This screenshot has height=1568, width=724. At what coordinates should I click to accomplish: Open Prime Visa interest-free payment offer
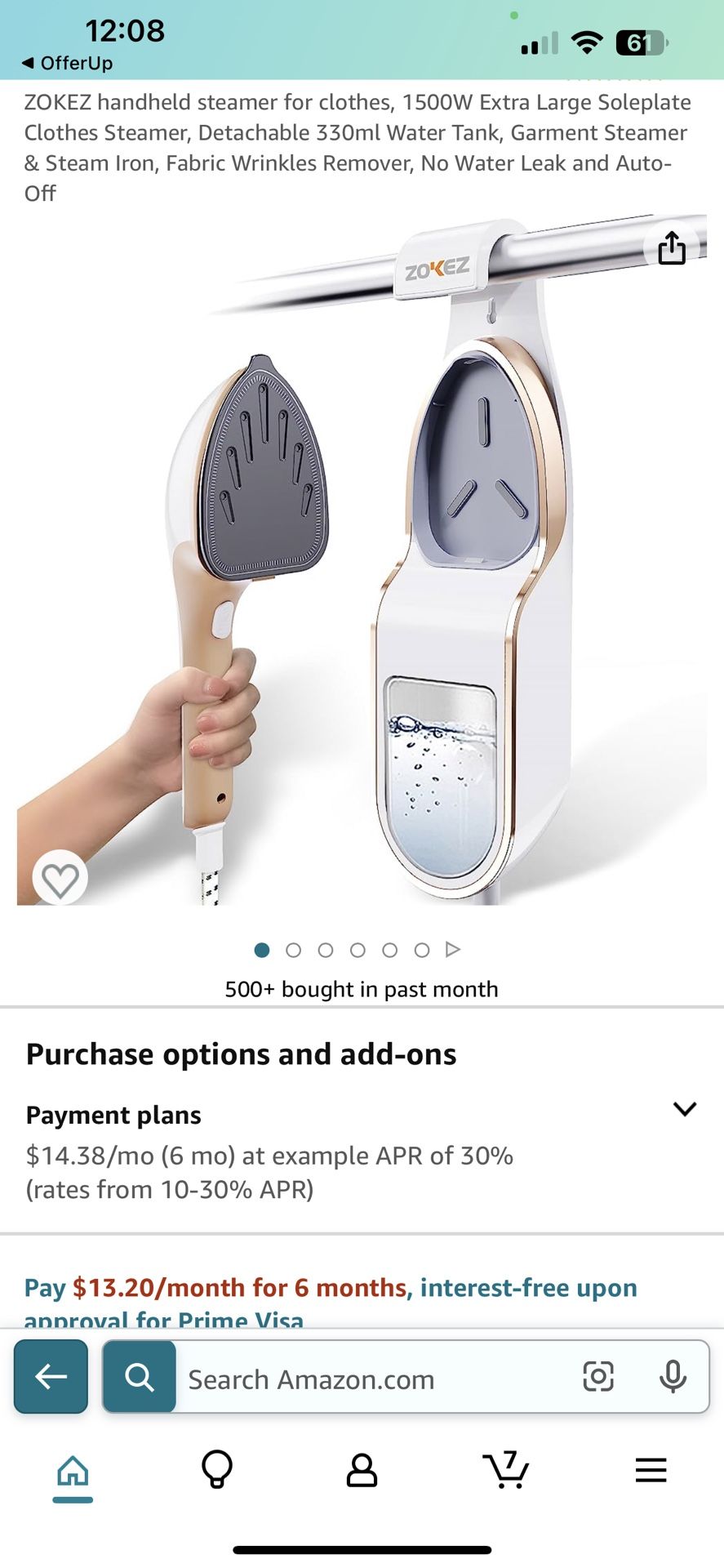[x=330, y=1300]
